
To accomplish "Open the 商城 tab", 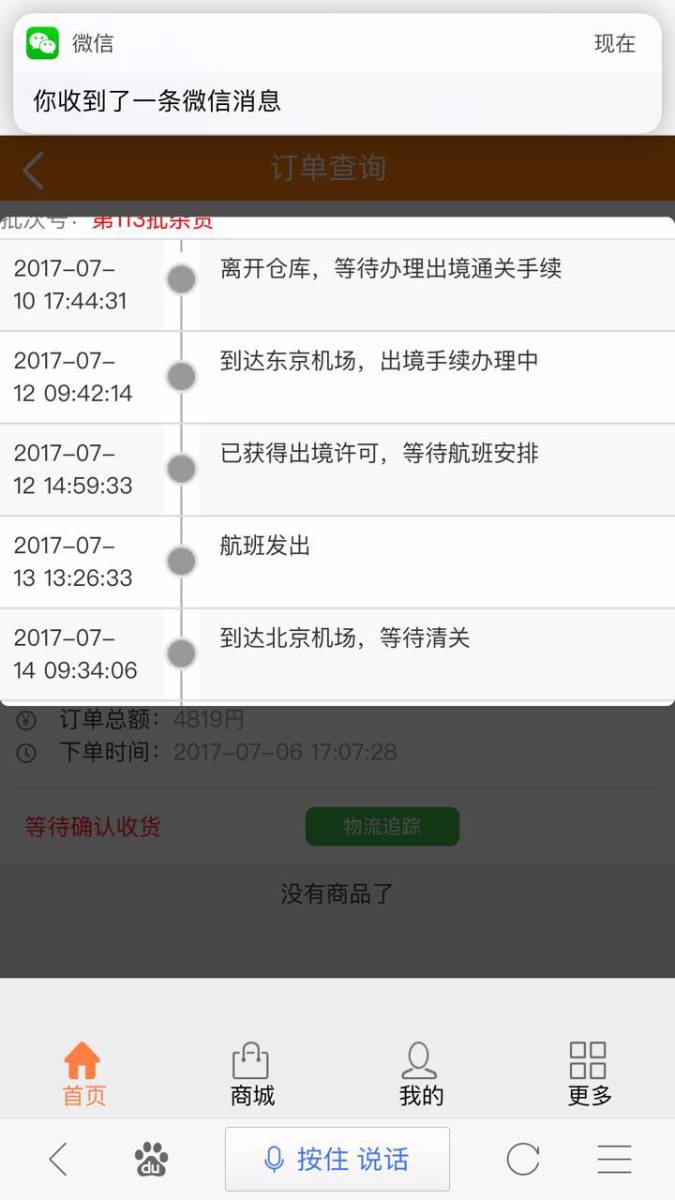I will 252,1074.
